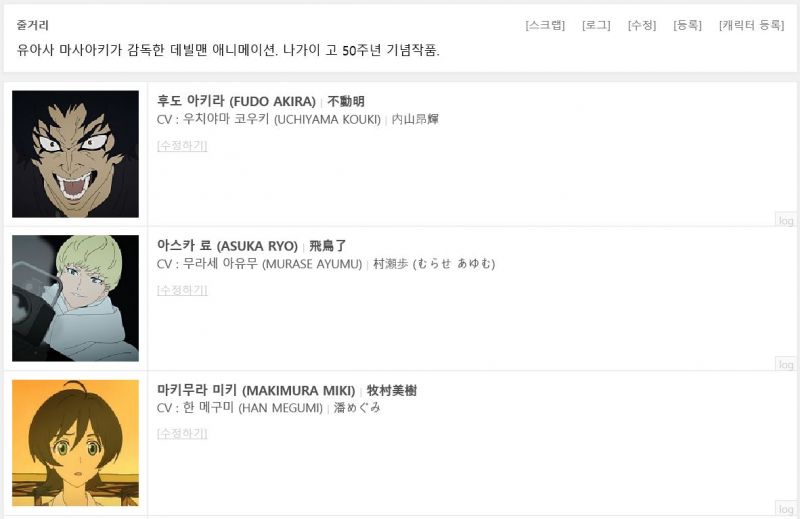Open 아스카 료 character image
Screen dimensions: 800x519
coord(75,298)
